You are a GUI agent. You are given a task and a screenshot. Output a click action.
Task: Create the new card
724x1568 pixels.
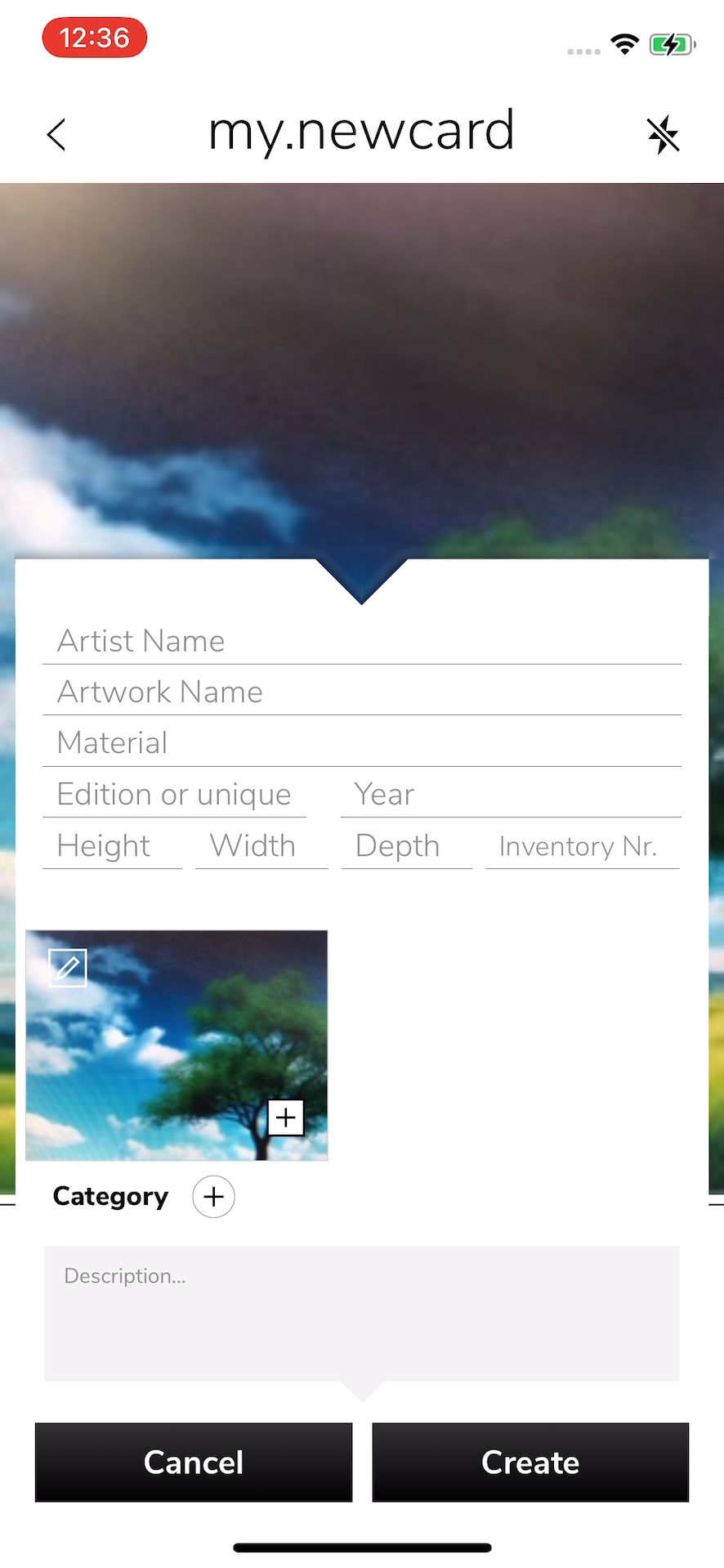click(x=530, y=1462)
